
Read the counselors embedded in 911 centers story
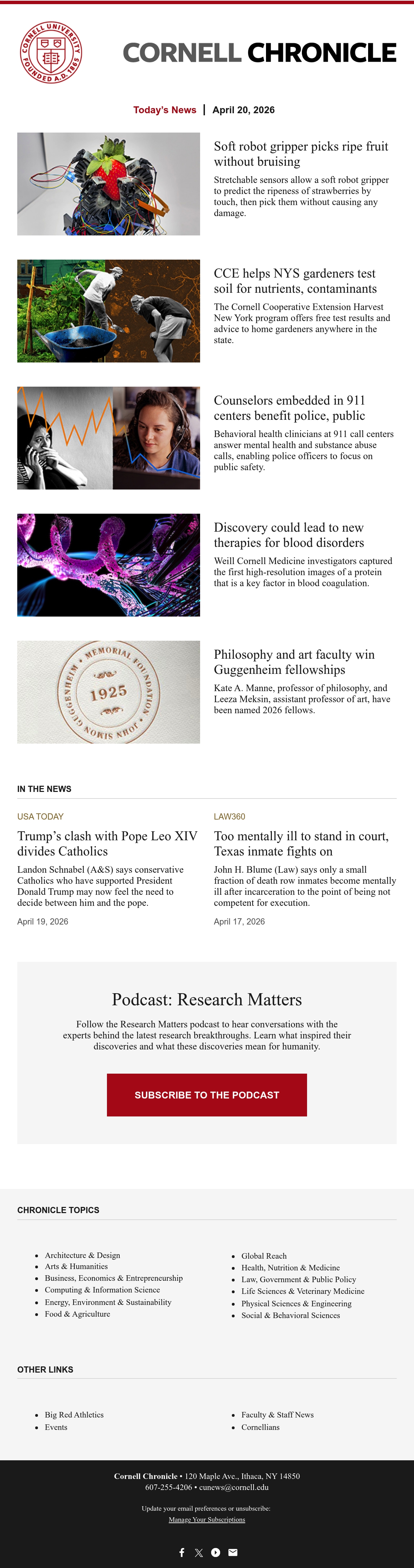(x=289, y=408)
